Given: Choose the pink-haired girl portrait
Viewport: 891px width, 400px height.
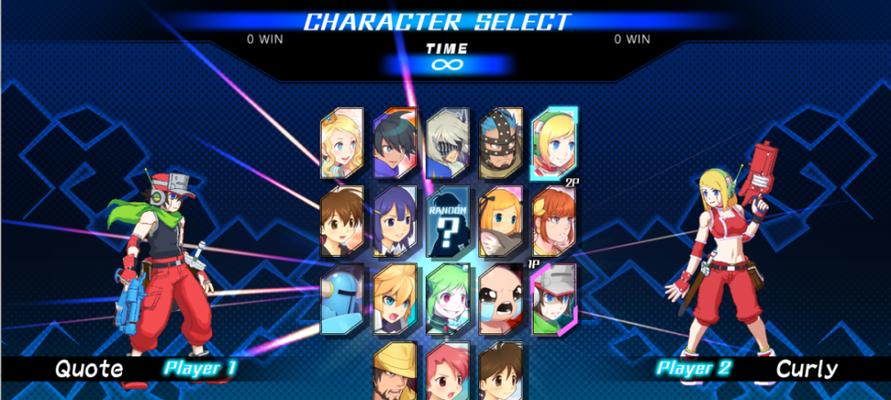Looking at the screenshot, I should point(447,372).
